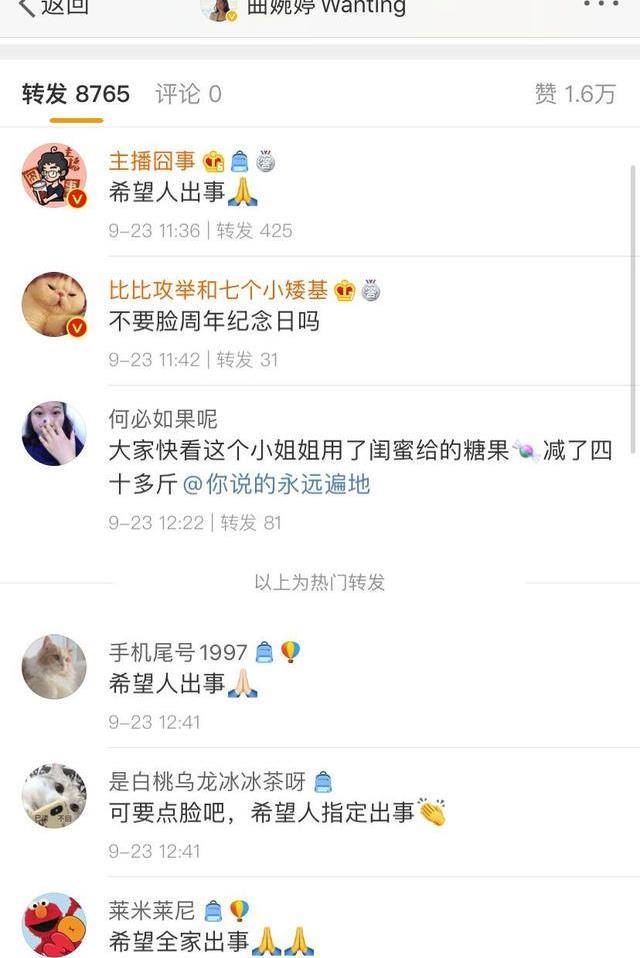This screenshot has width=640, height=958.
Task: View the 转发 425 count under 主播囧事
Action: coord(254,231)
